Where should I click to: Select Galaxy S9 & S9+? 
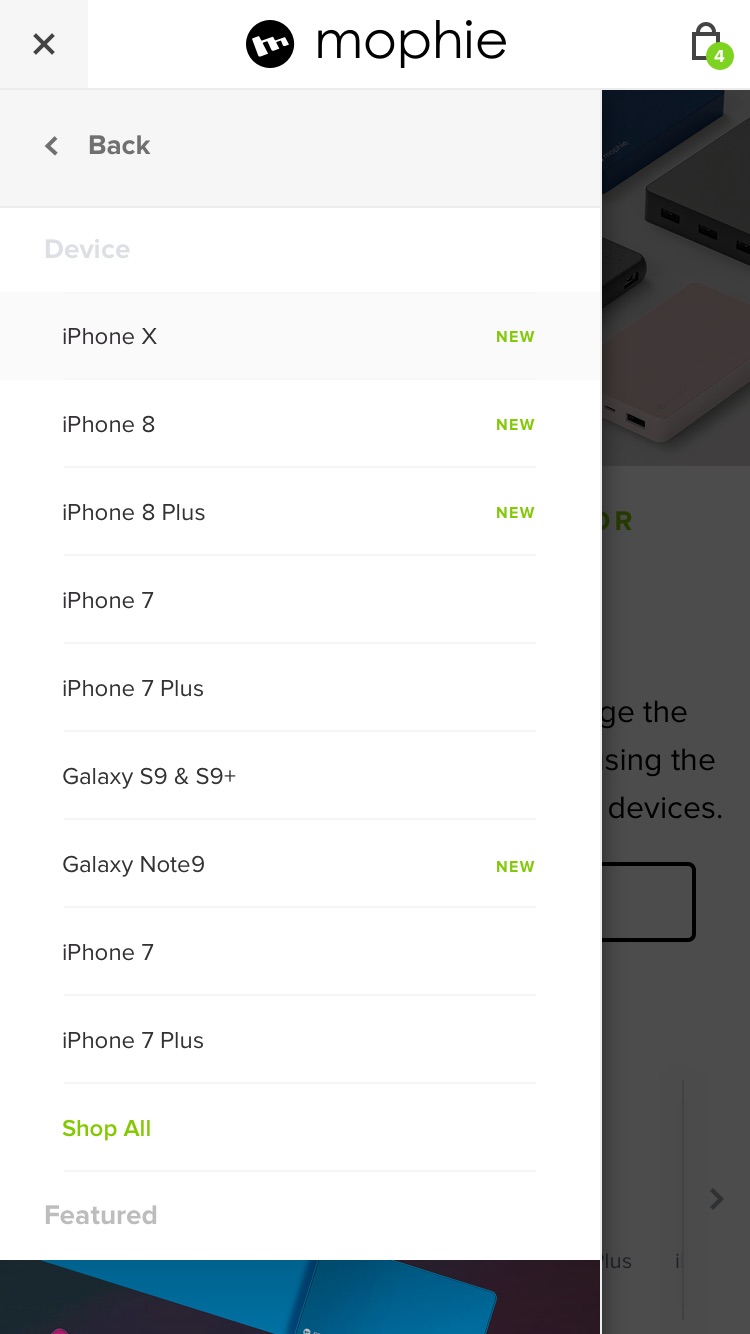coord(300,776)
